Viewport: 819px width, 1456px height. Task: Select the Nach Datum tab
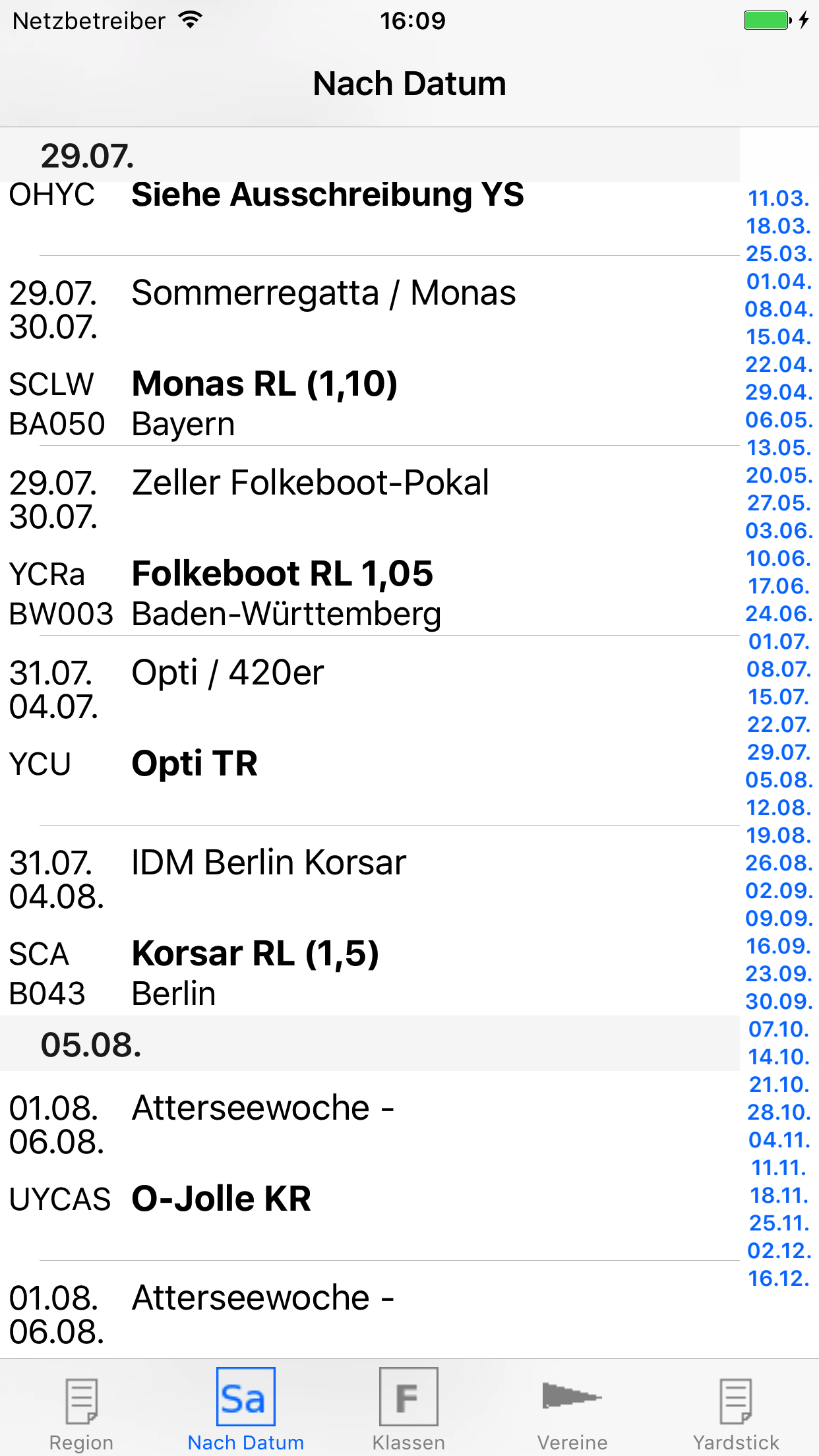click(245, 1409)
